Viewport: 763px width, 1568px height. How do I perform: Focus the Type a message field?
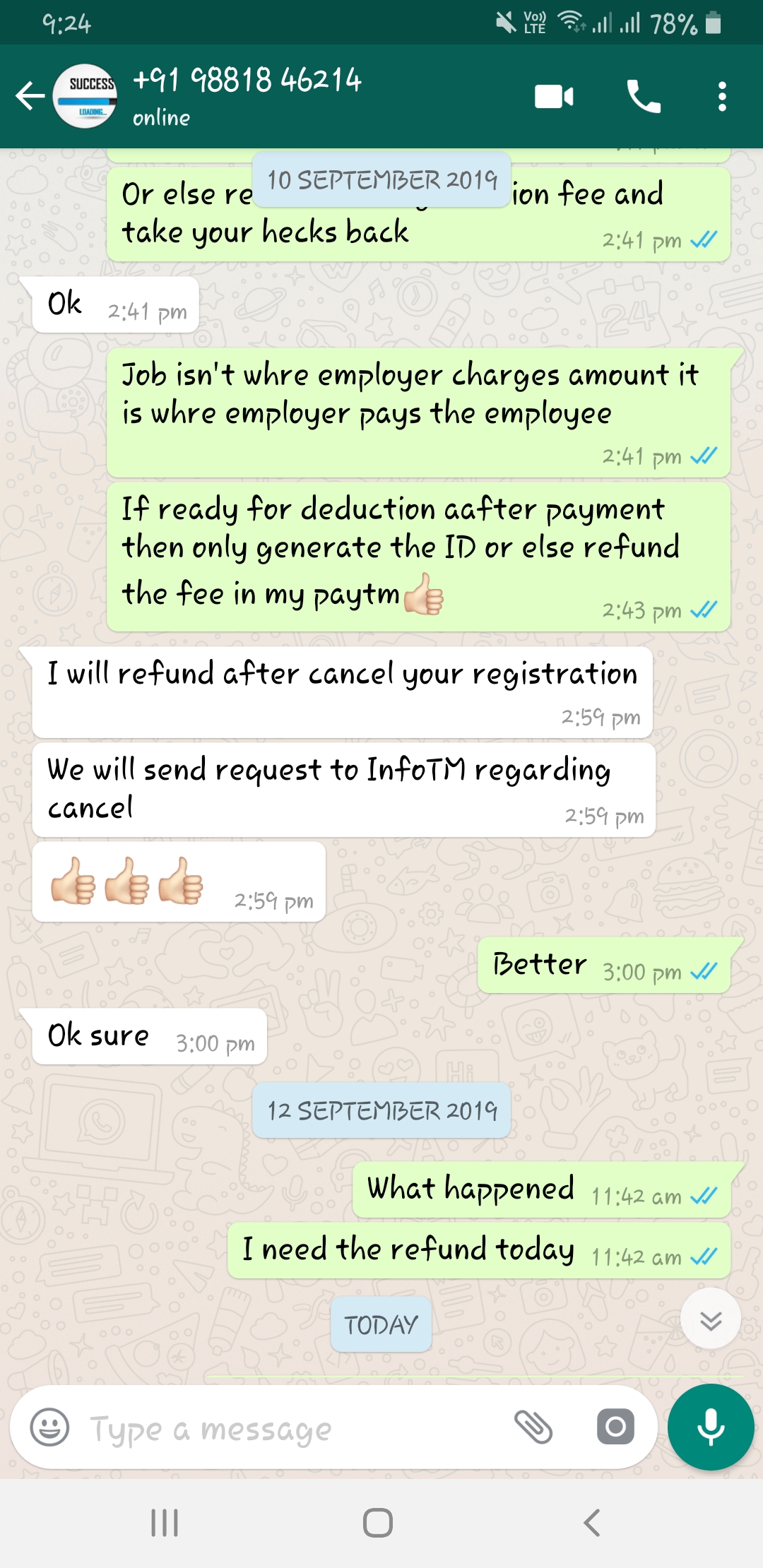[x=283, y=1429]
